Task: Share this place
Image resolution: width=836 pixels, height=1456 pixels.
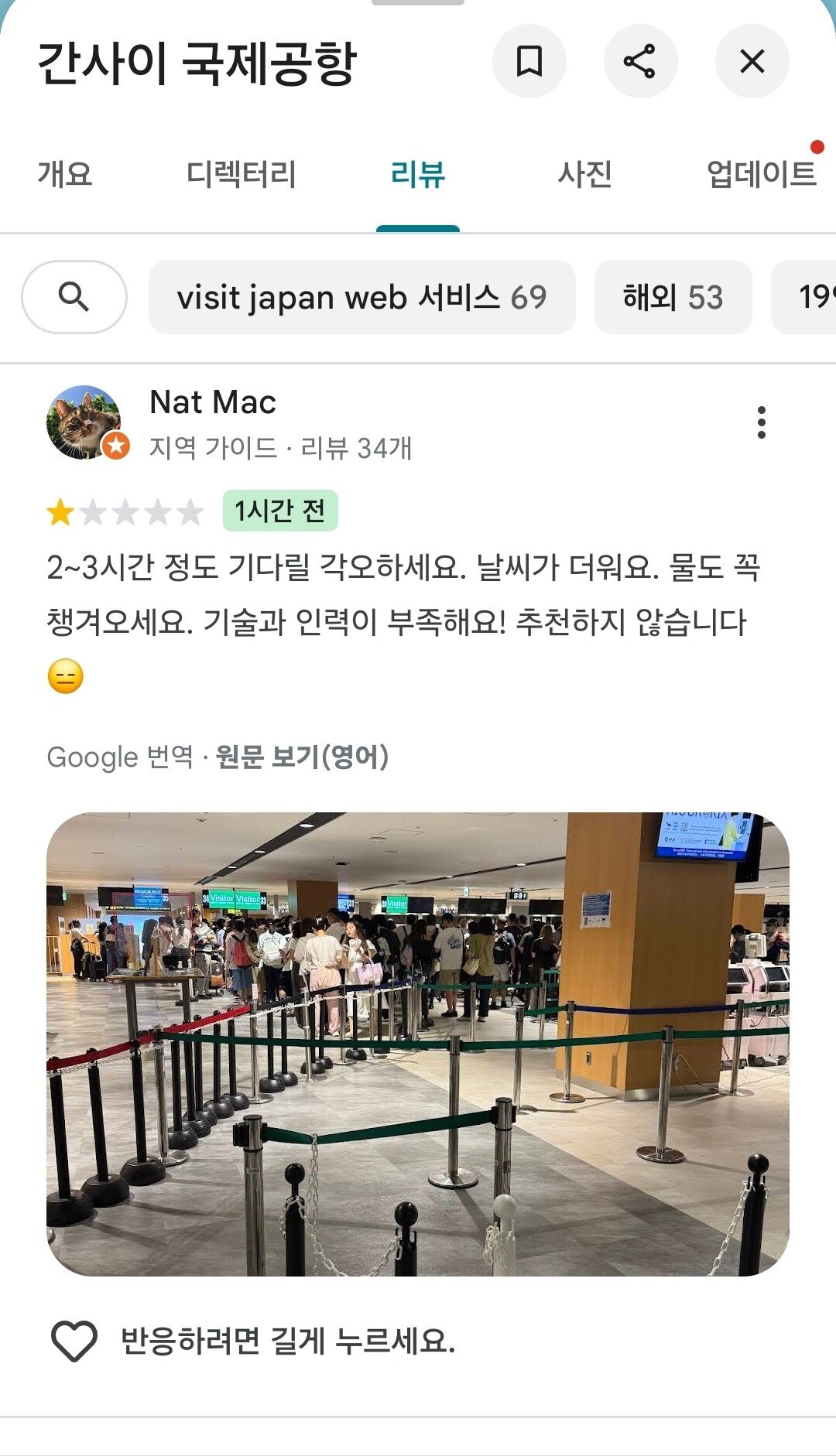Action: tap(640, 61)
